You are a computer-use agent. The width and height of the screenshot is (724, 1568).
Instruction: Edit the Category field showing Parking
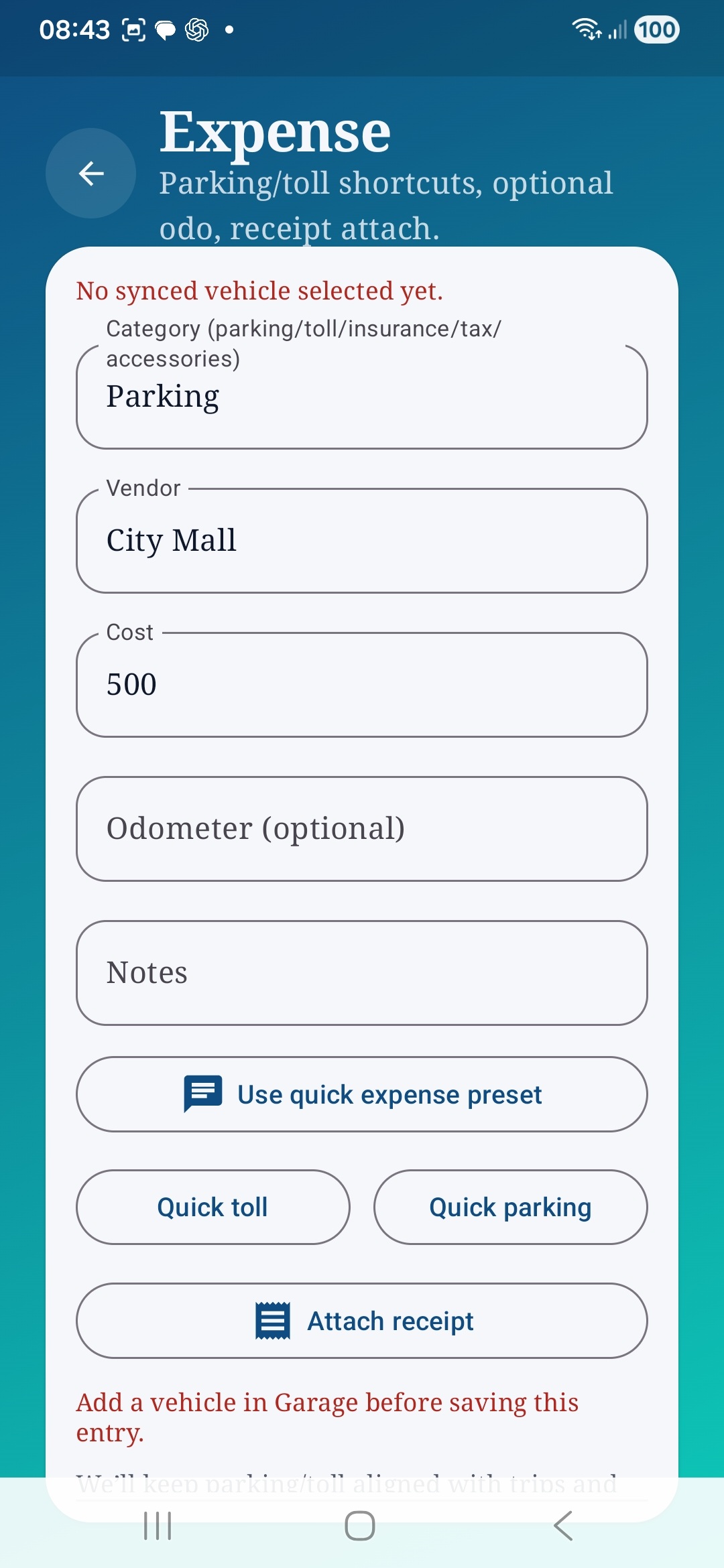[362, 395]
